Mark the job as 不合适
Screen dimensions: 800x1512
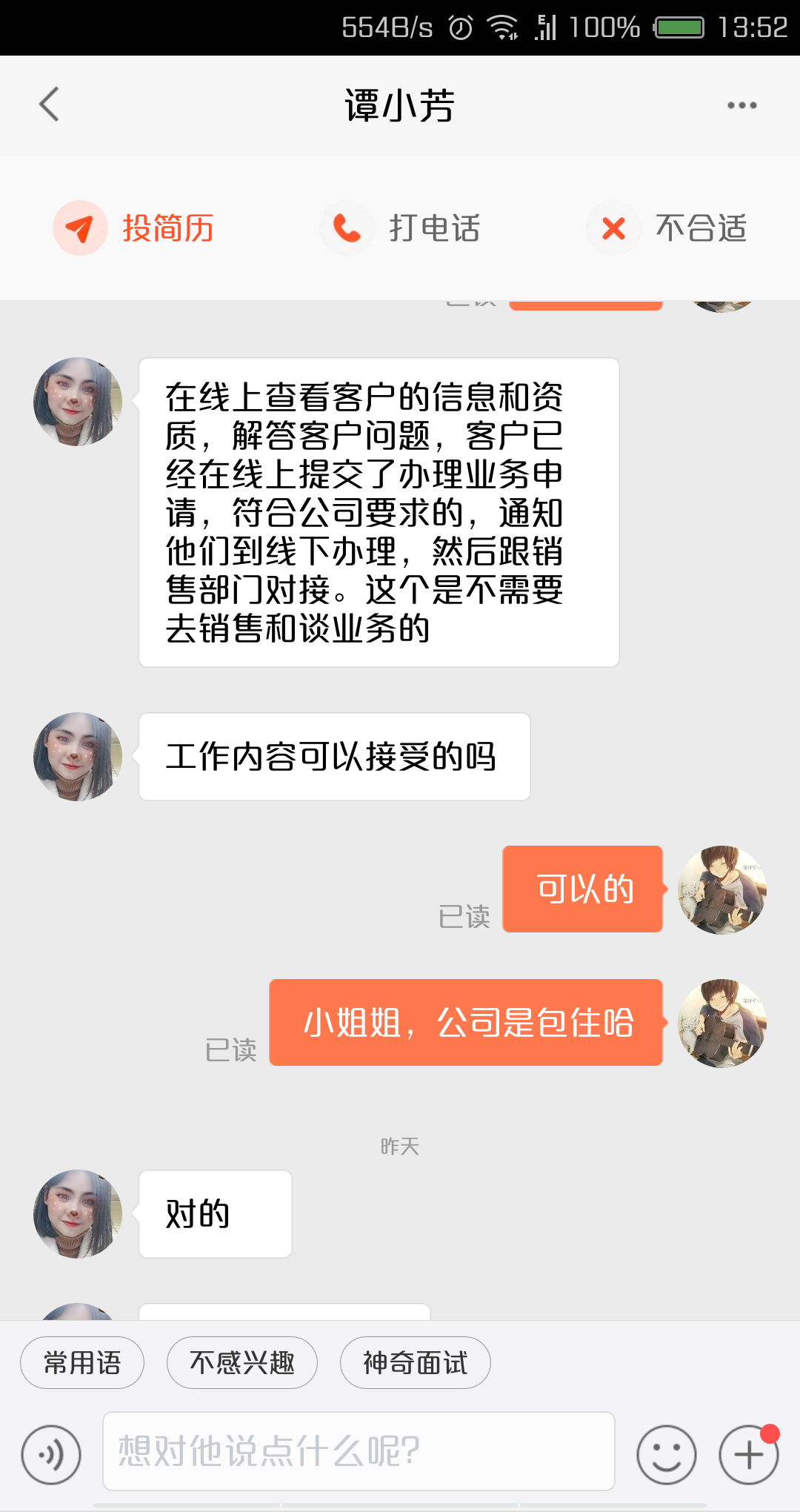[667, 228]
